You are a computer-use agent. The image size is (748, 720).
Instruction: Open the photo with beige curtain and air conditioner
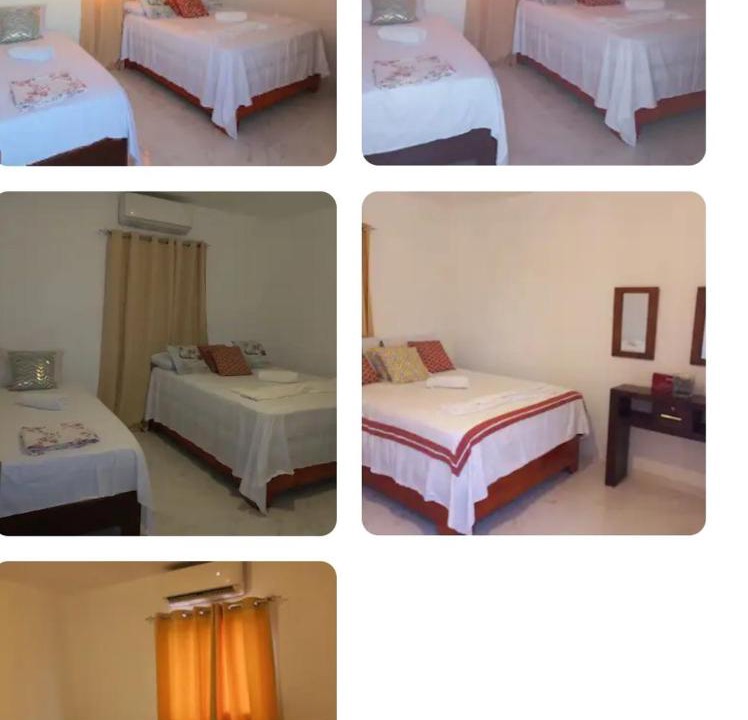click(x=167, y=363)
